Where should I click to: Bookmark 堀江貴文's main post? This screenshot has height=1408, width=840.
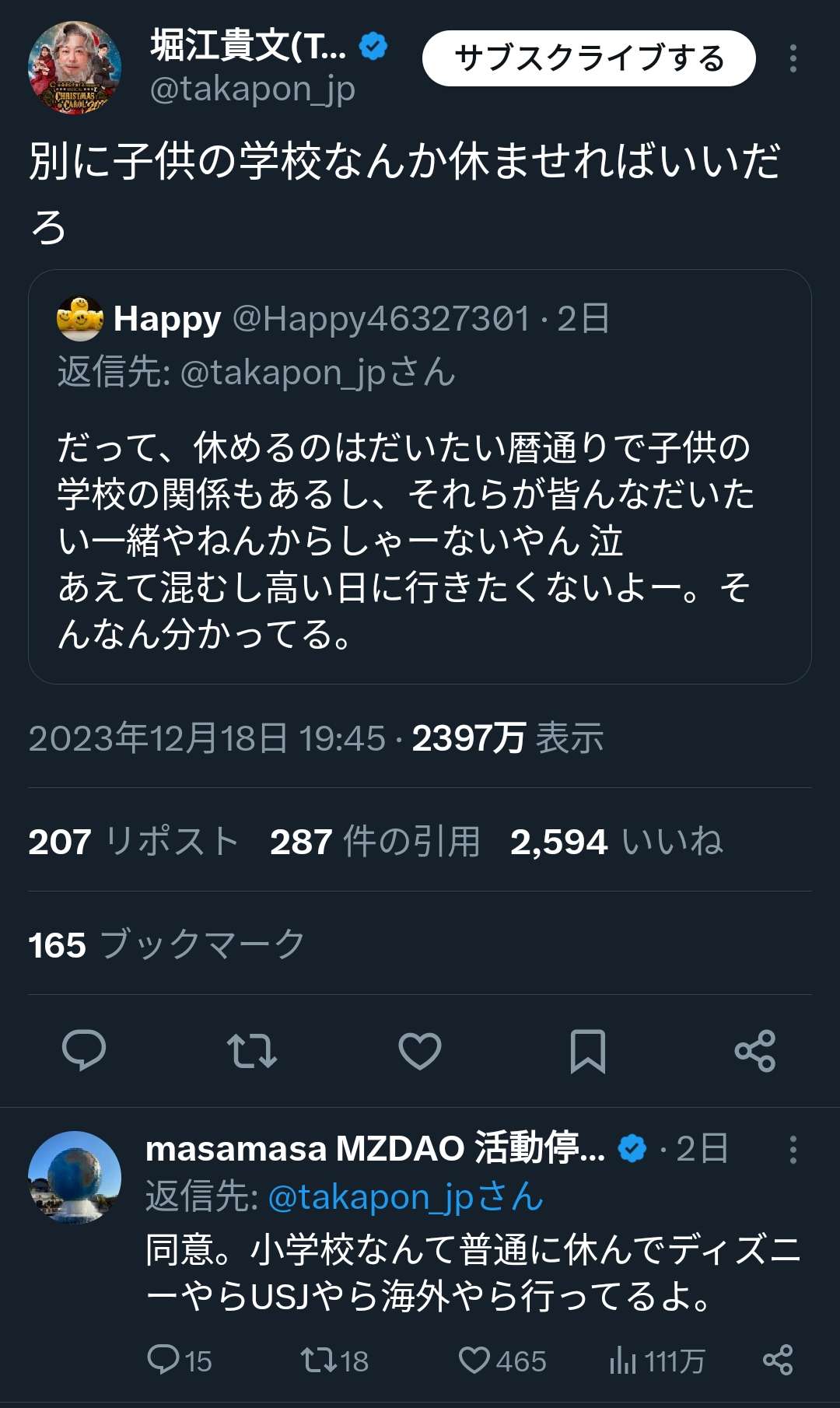(588, 1051)
